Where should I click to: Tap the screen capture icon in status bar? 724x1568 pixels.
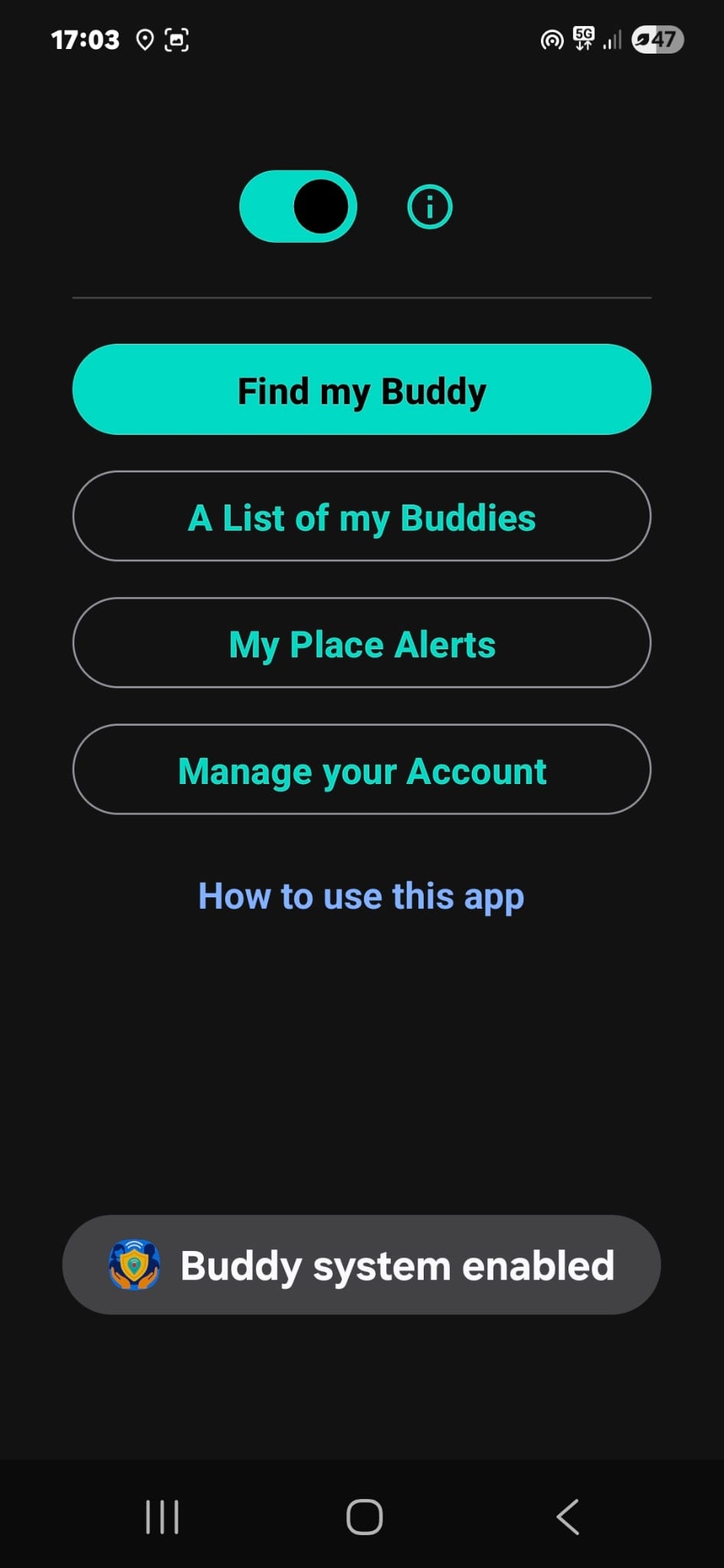(x=175, y=39)
